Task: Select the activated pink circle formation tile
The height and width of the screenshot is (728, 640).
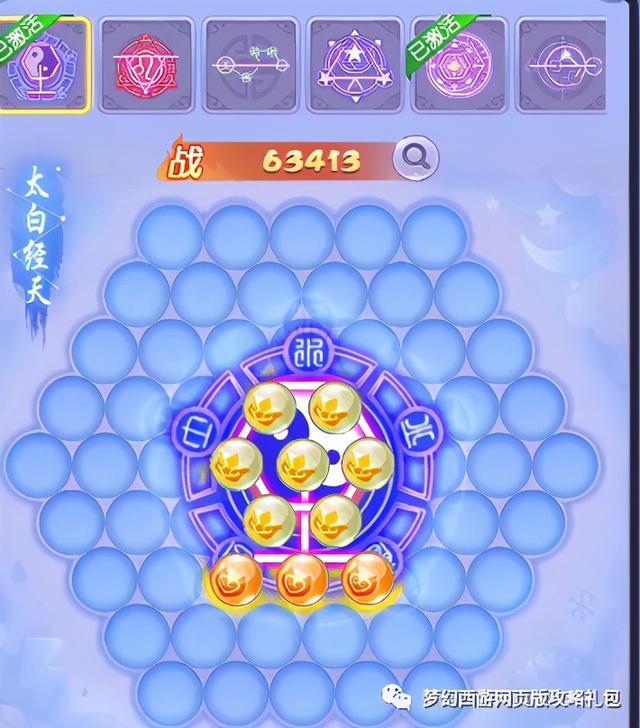Action: pyautogui.click(x=459, y=65)
